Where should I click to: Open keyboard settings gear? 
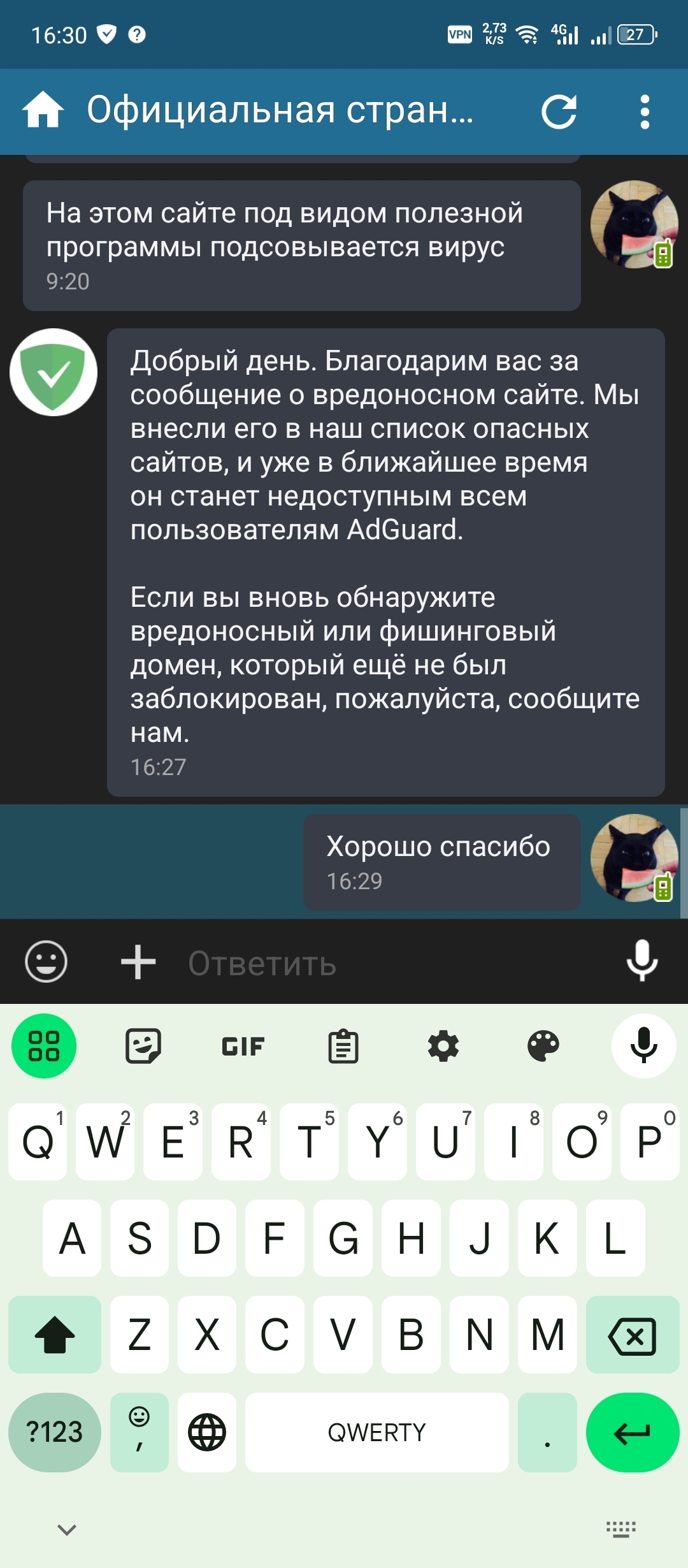click(443, 1046)
